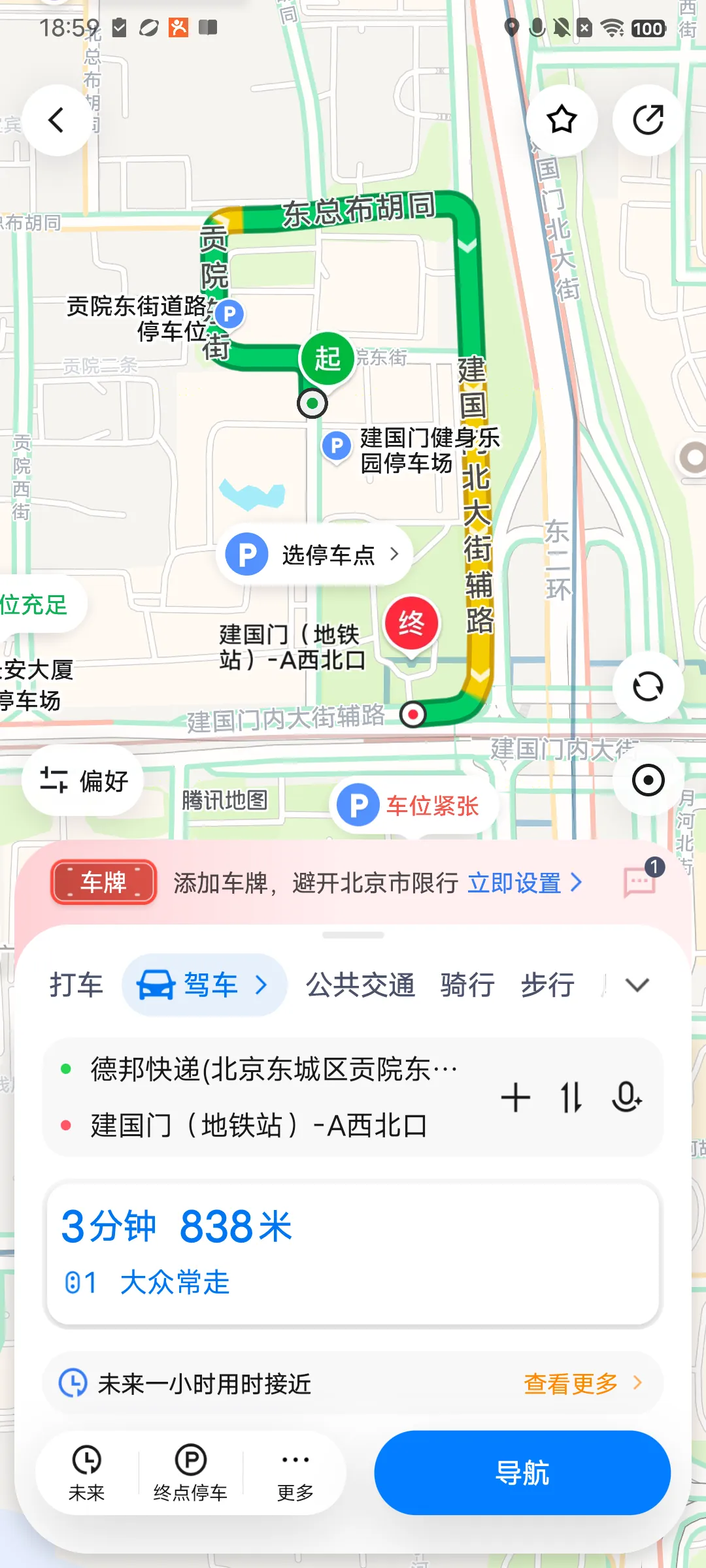This screenshot has height=1568, width=706.
Task: Choose the 步行 walking tab
Action: tap(548, 985)
